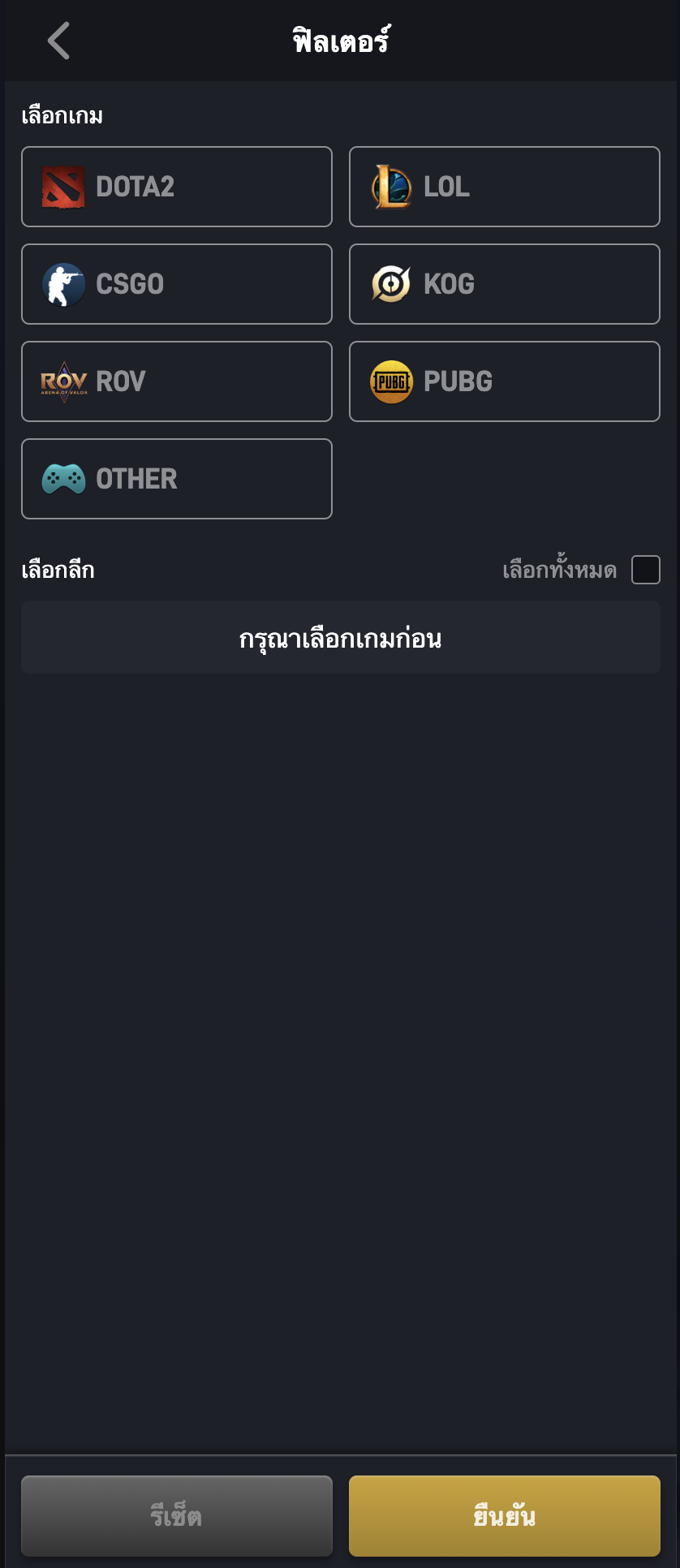The image size is (680, 1568).
Task: Confirm filters with ยืนยัน button
Action: pos(504,1515)
